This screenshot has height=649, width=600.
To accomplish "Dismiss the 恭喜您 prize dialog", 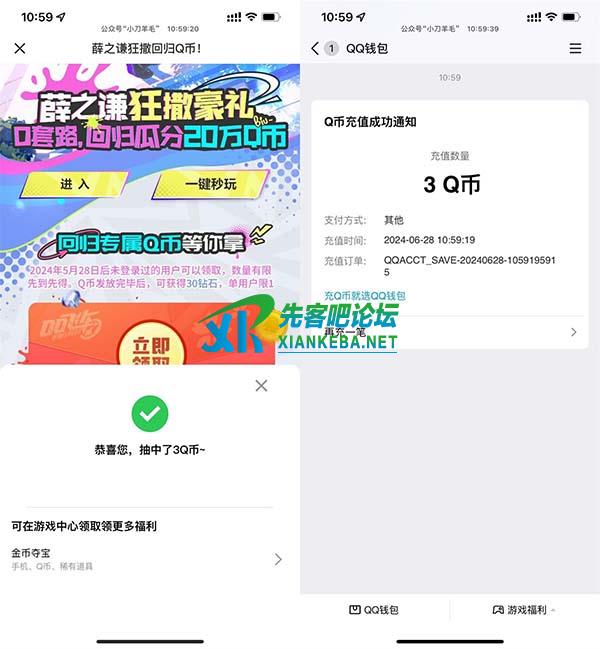I will point(261,385).
